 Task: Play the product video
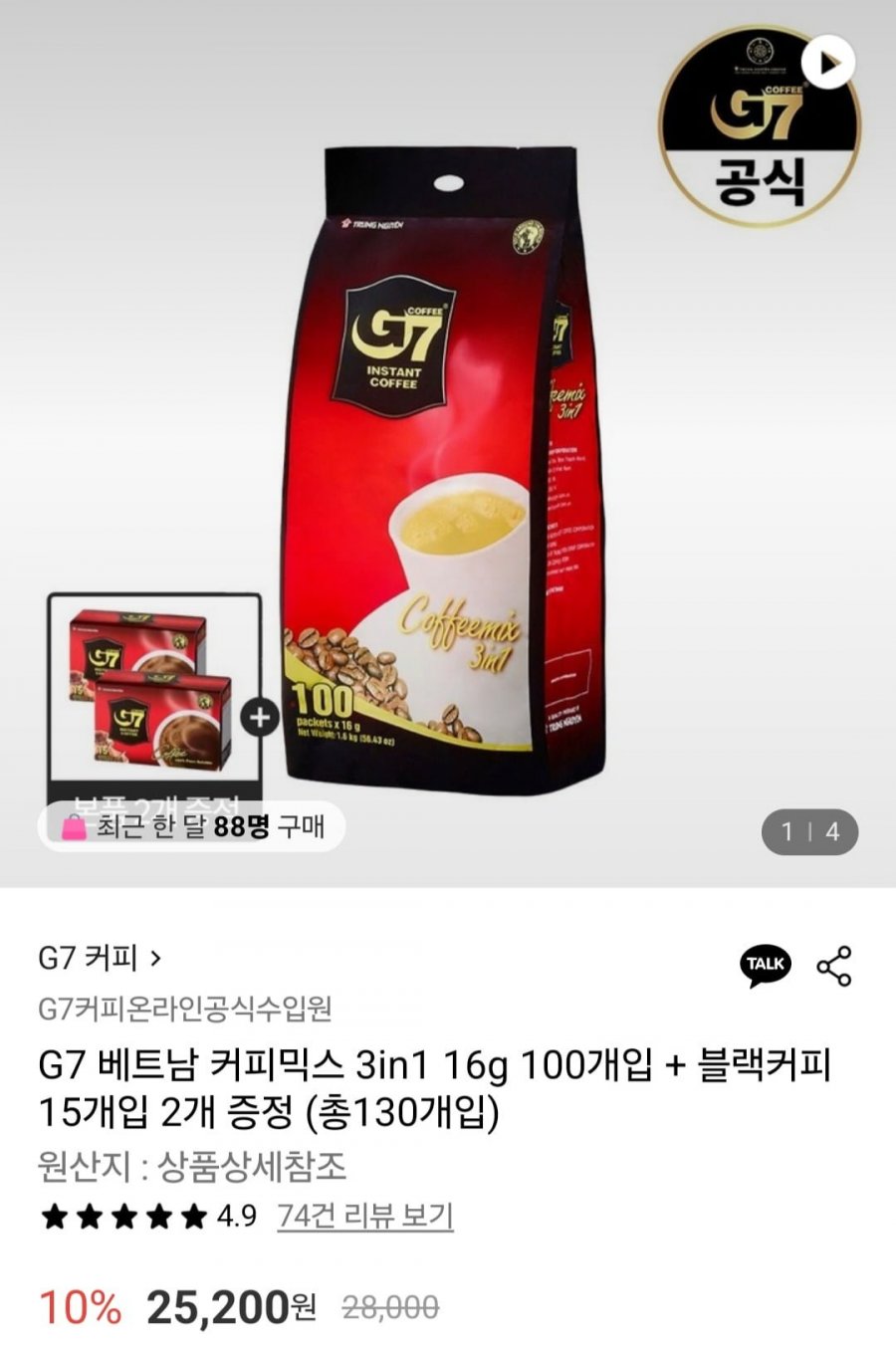828,64
